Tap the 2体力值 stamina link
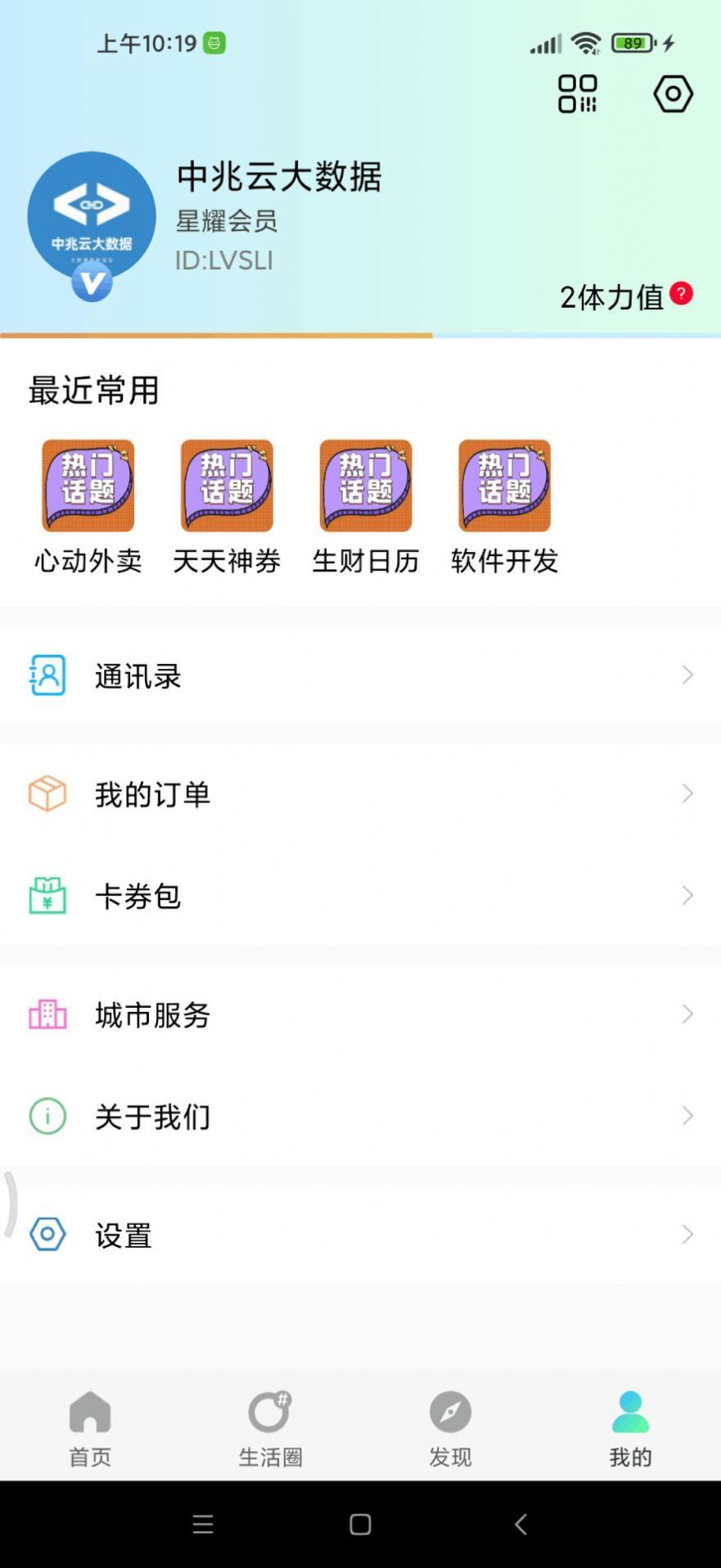The height and width of the screenshot is (1568, 721). (612, 297)
